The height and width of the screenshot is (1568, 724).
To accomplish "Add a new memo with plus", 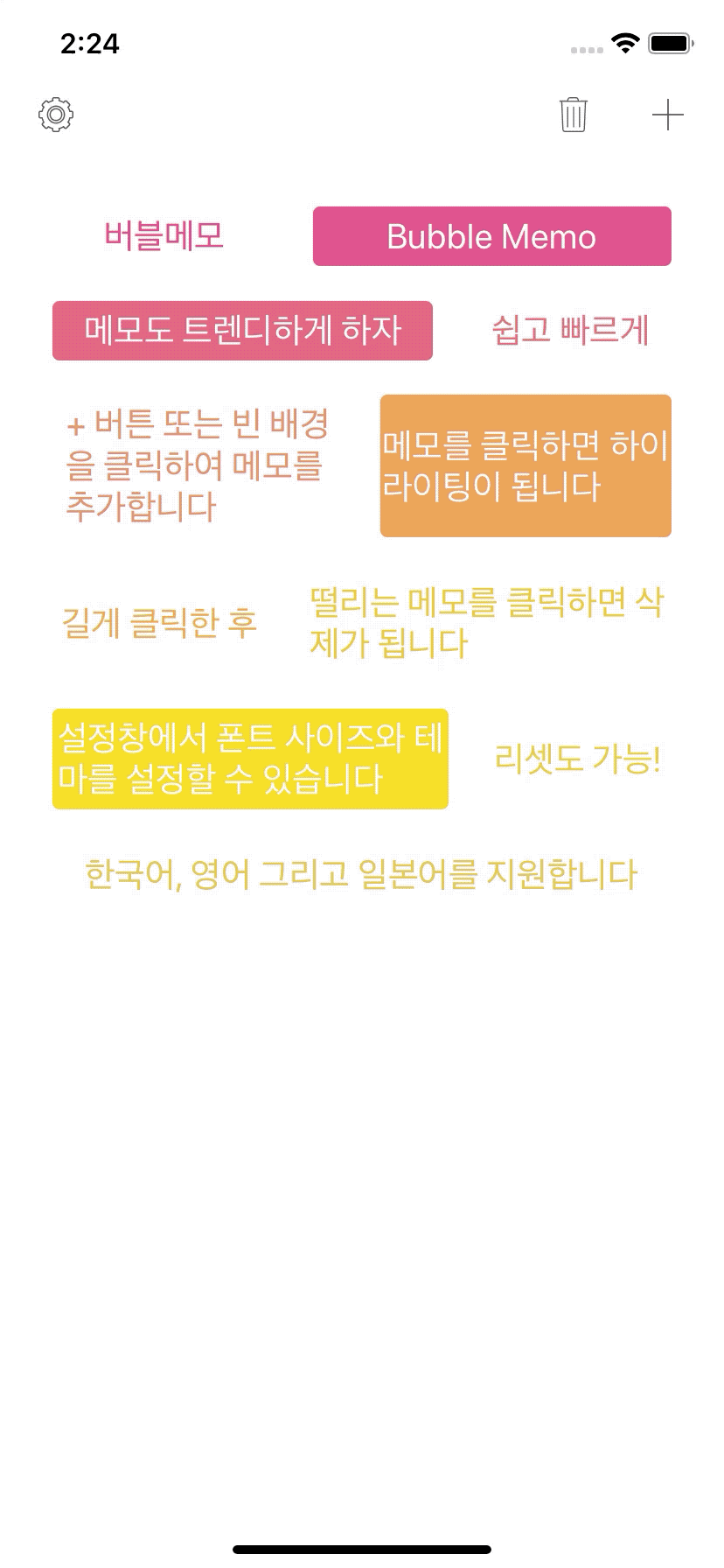I will pos(667,115).
